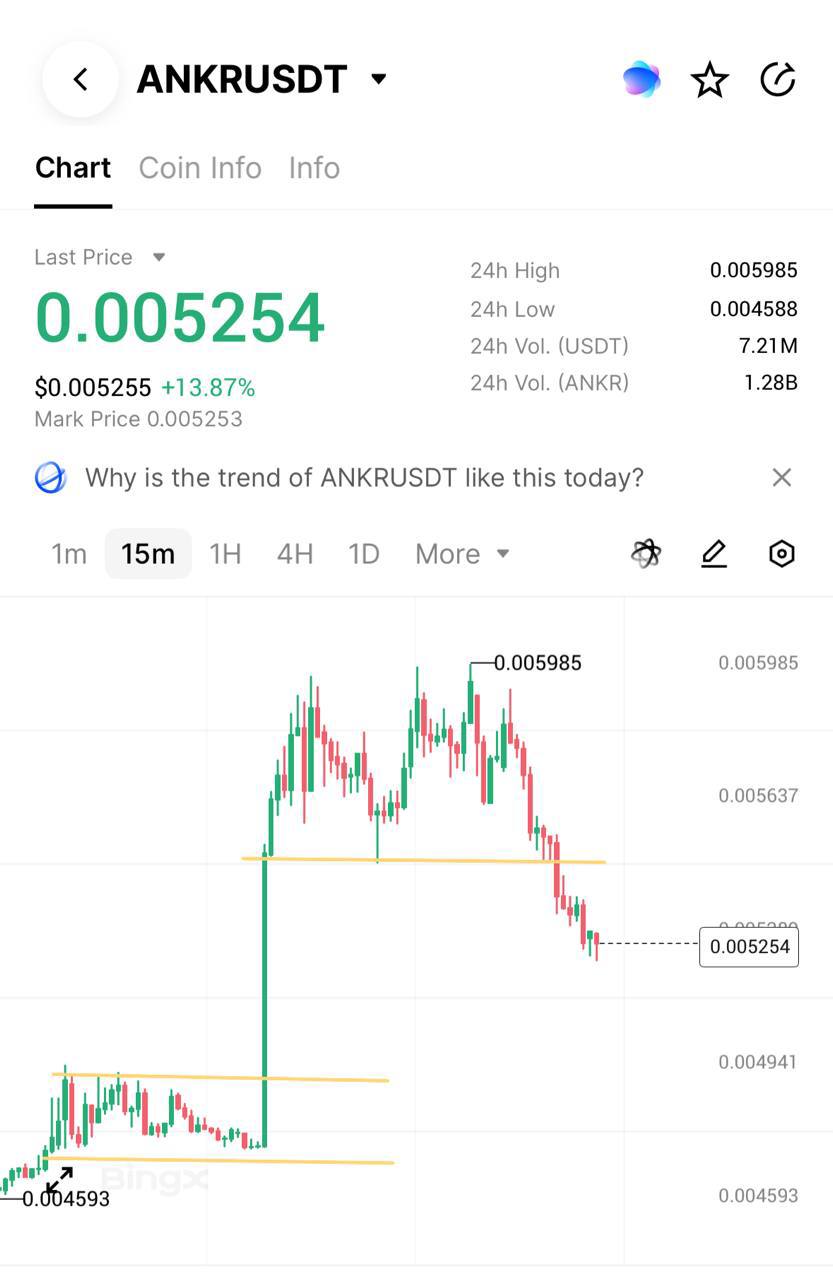
Task: Expand the Last Price type dropdown
Action: coord(158,257)
